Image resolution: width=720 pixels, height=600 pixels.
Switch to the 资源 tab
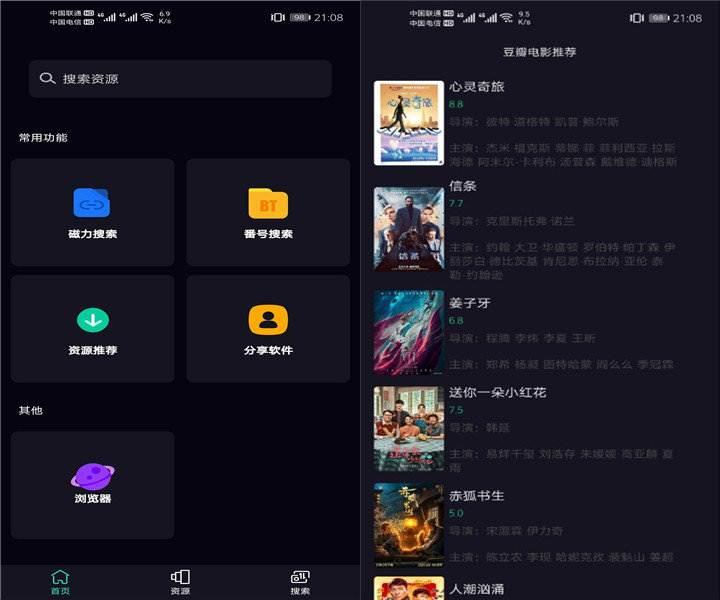[180, 582]
